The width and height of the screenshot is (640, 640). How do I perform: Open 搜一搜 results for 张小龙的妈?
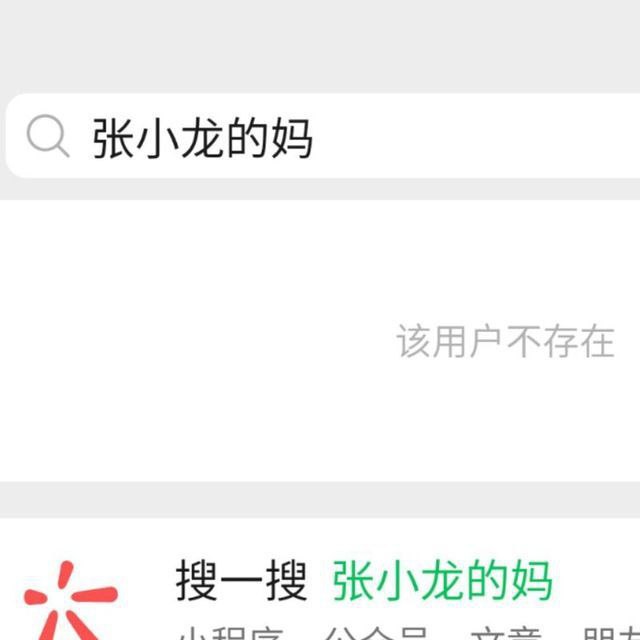tap(362, 583)
